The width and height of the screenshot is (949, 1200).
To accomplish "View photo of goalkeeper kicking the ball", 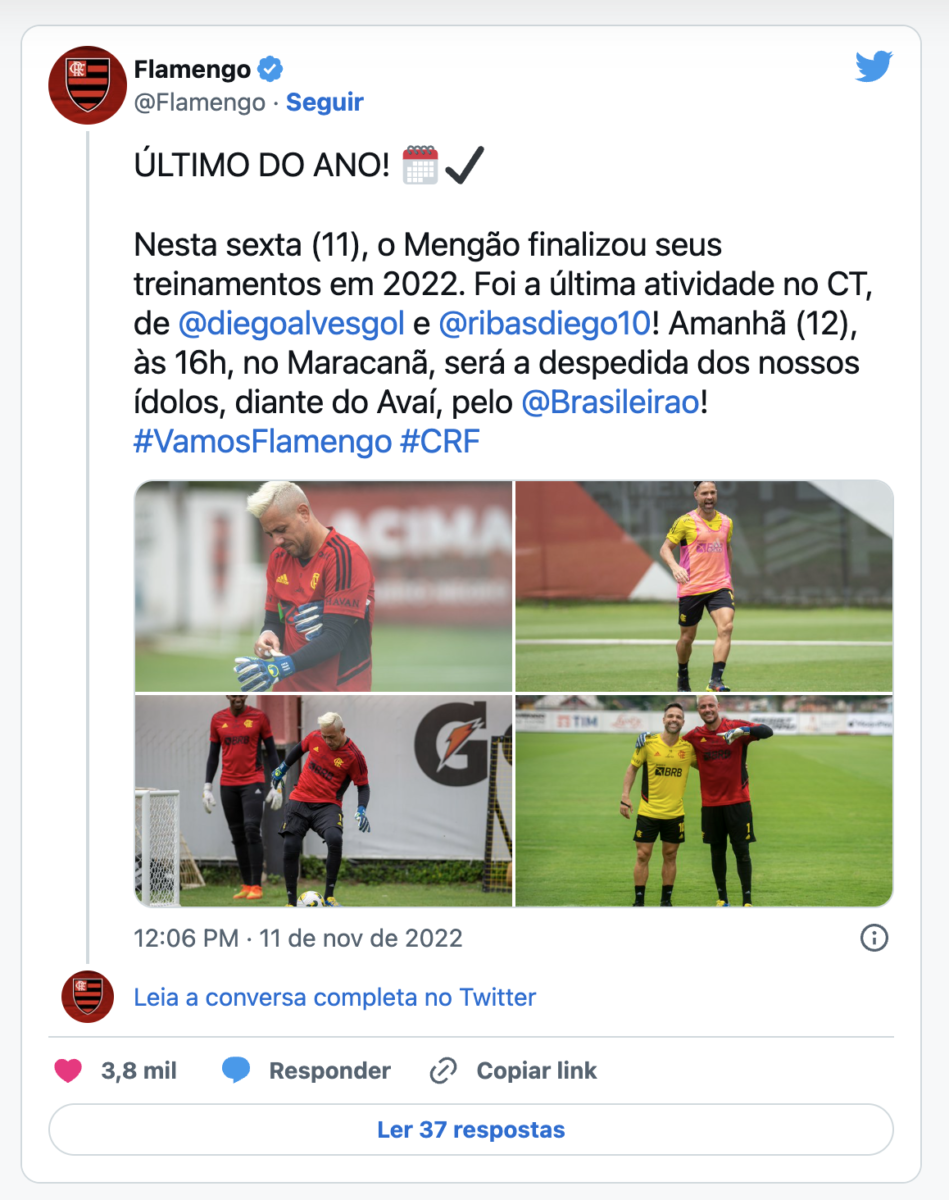I will pos(323,801).
